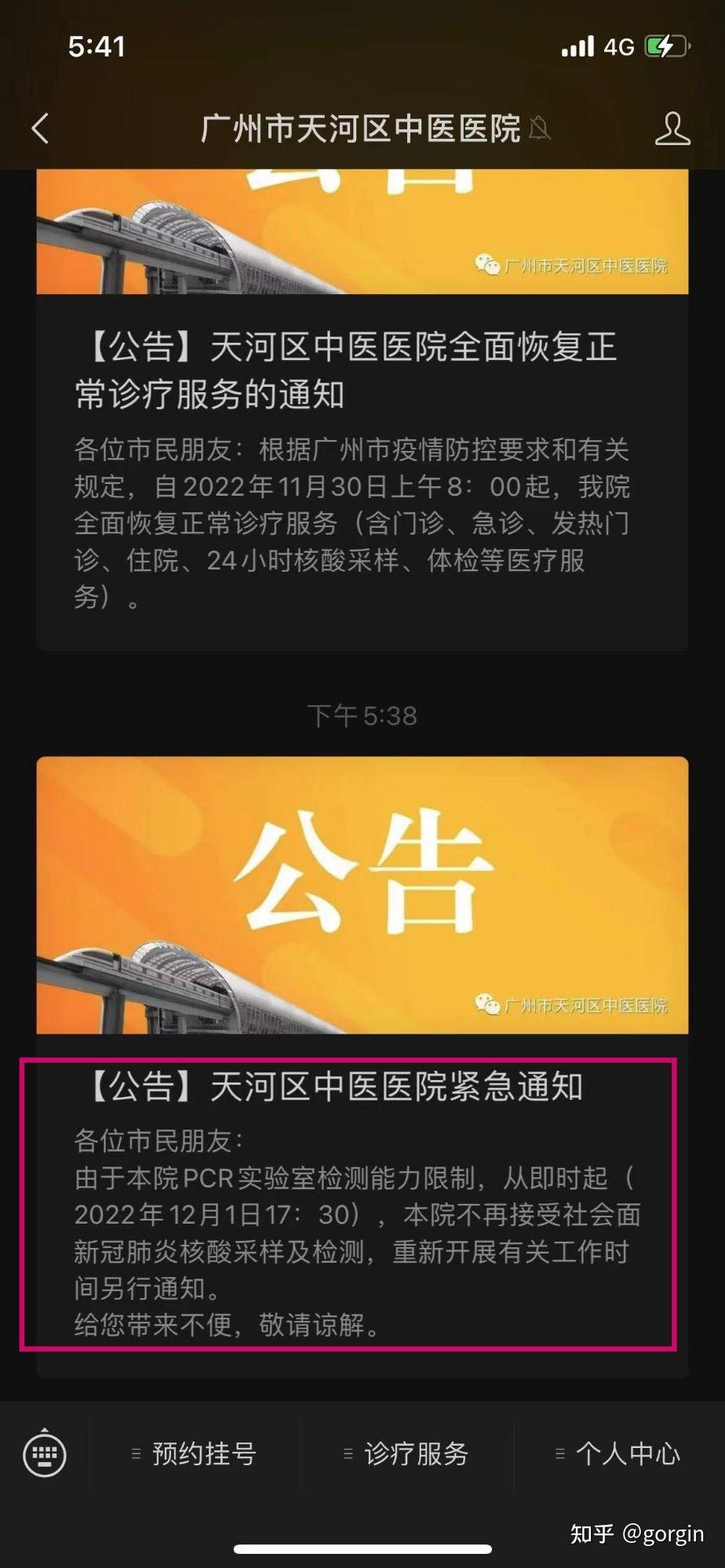Viewport: 725px width, 1568px height.
Task: Switch to keyboard input mode
Action: [x=45, y=1453]
